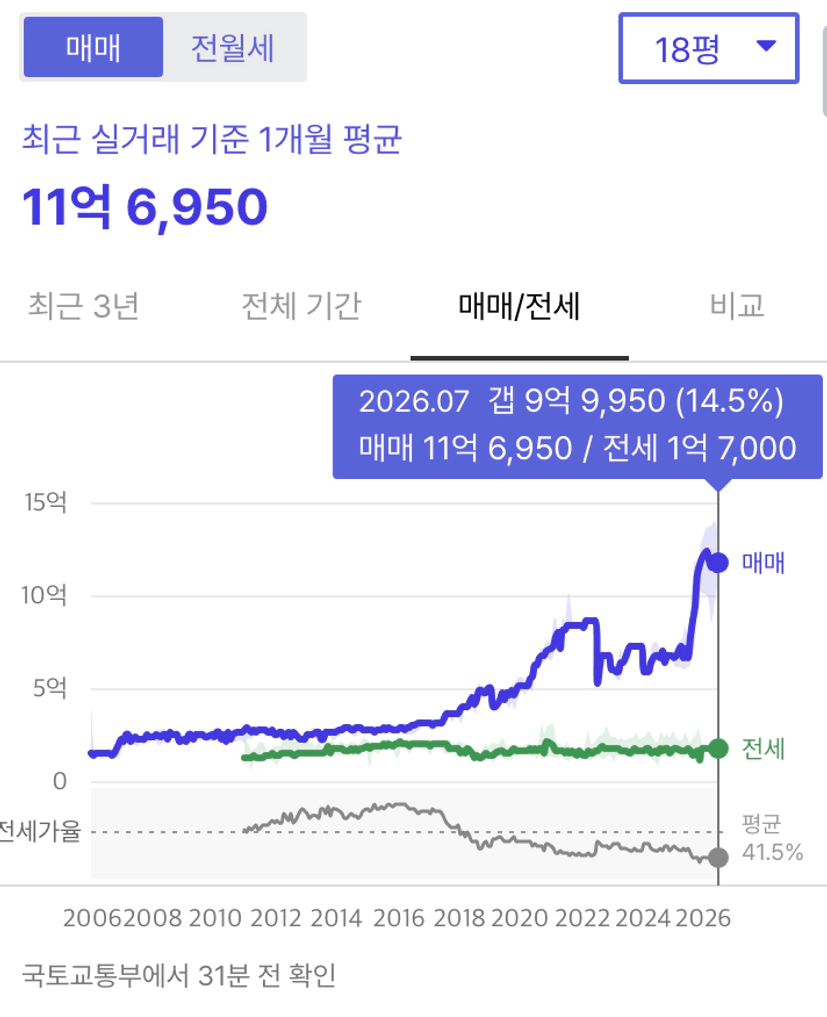The image size is (827, 1017).
Task: Open the 비교 tab
Action: pos(737,306)
